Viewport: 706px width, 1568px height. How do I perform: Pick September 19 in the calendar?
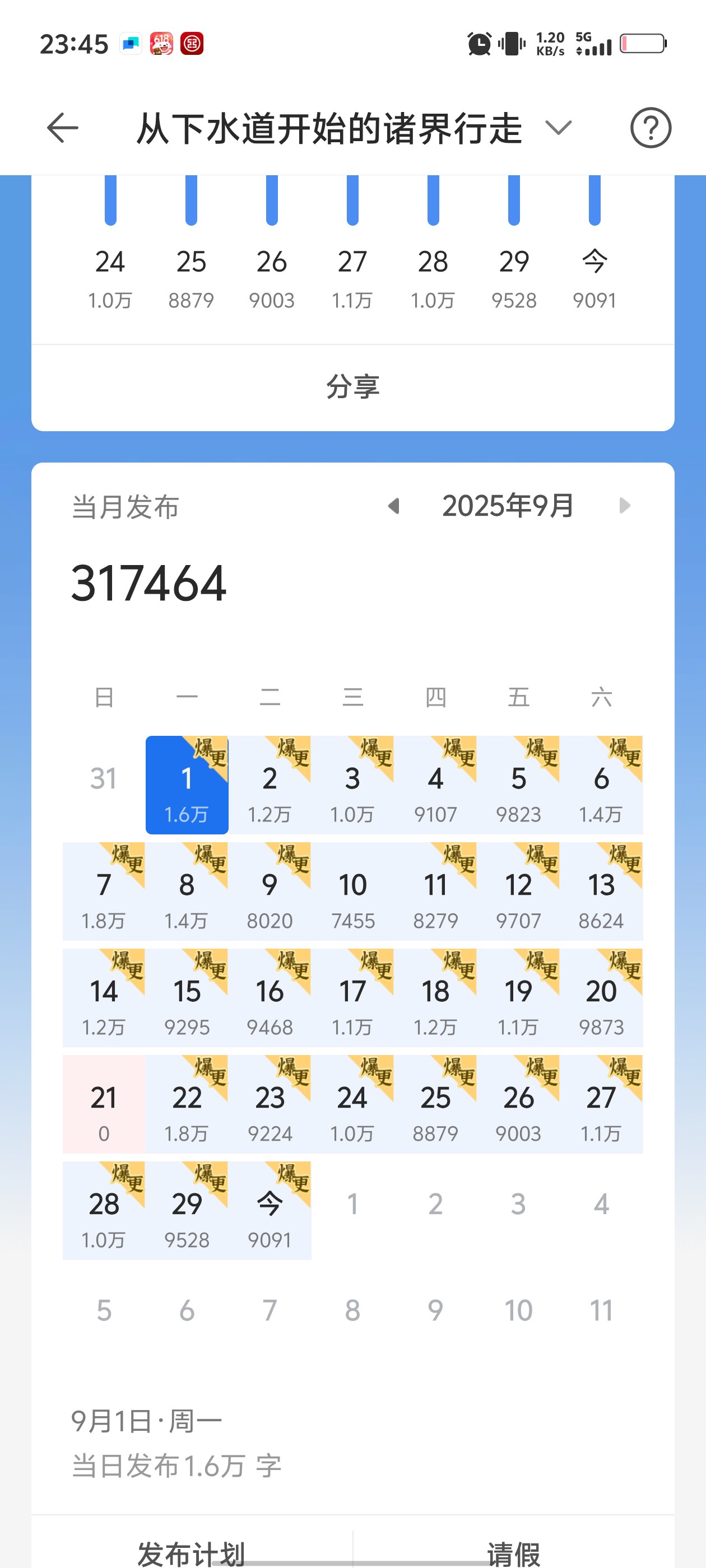[x=518, y=998]
